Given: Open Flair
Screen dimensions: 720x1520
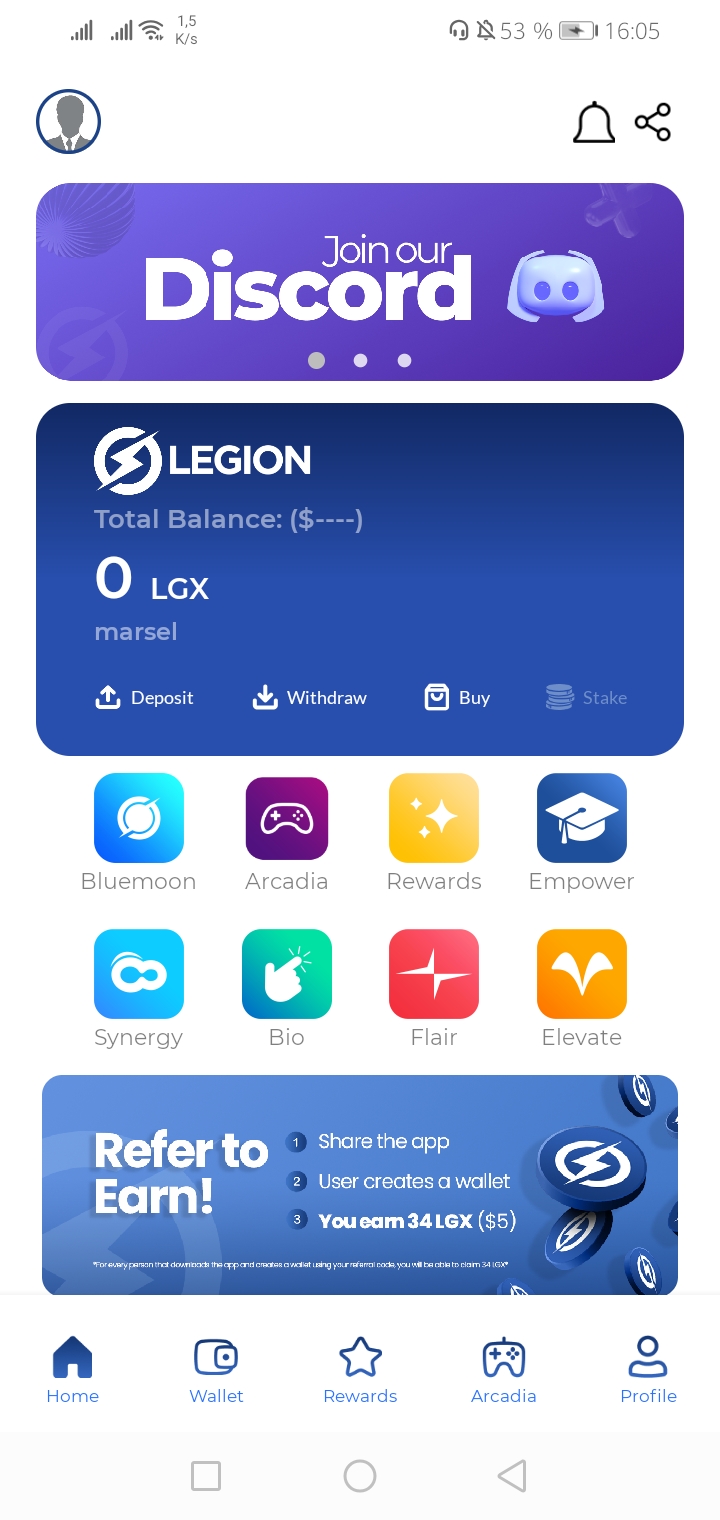Looking at the screenshot, I should (x=434, y=974).
